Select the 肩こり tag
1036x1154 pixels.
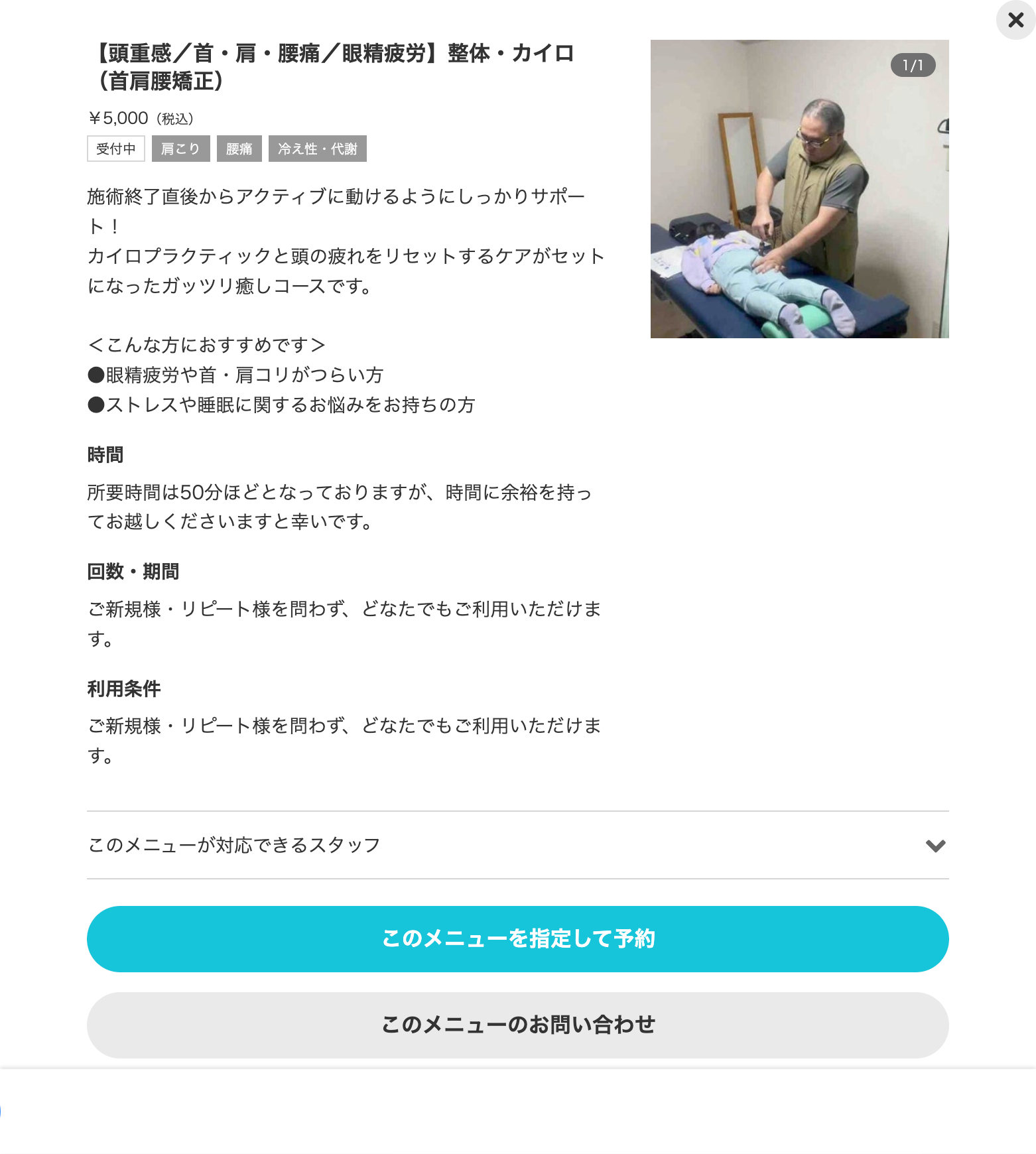pos(180,149)
